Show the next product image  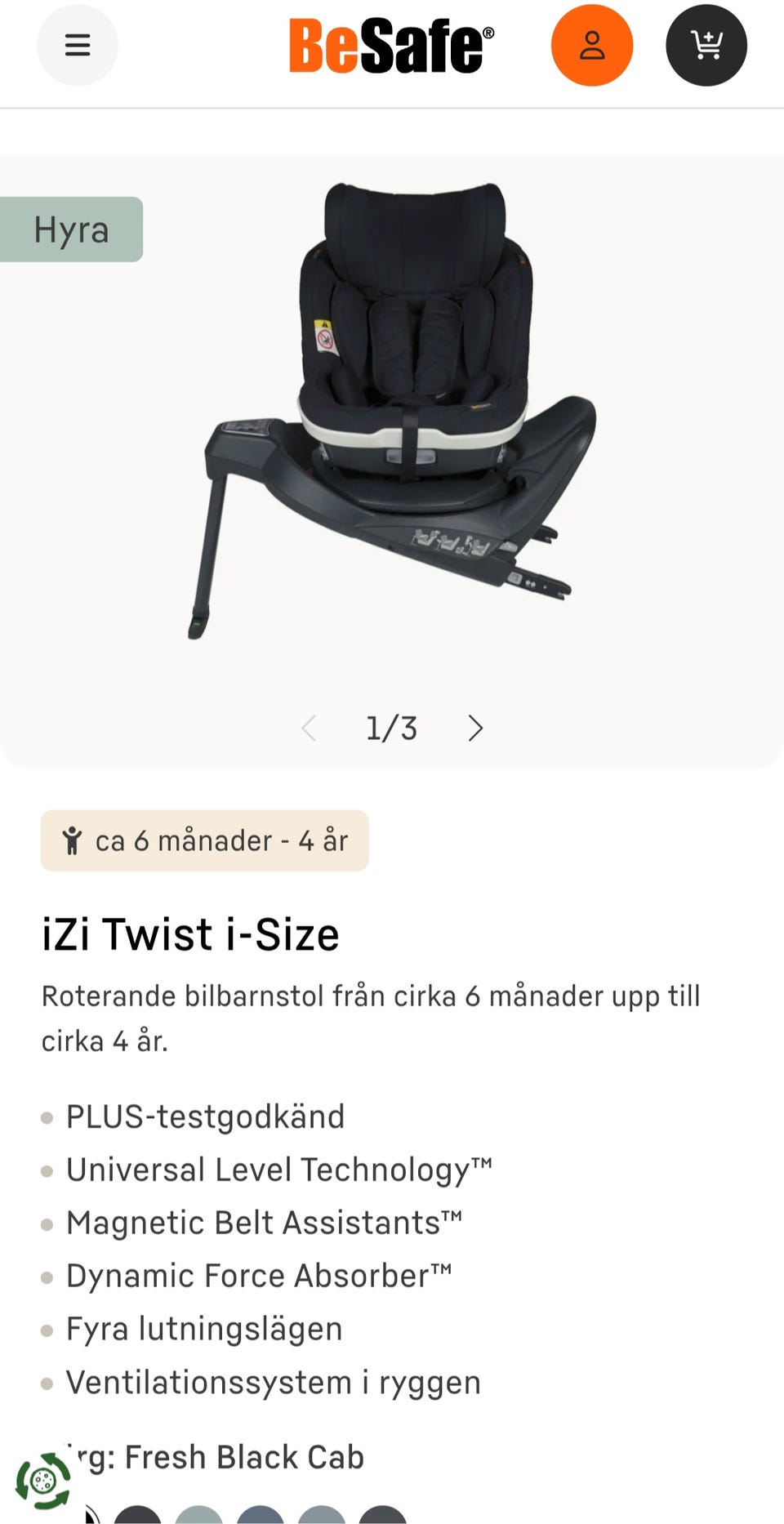(x=475, y=728)
